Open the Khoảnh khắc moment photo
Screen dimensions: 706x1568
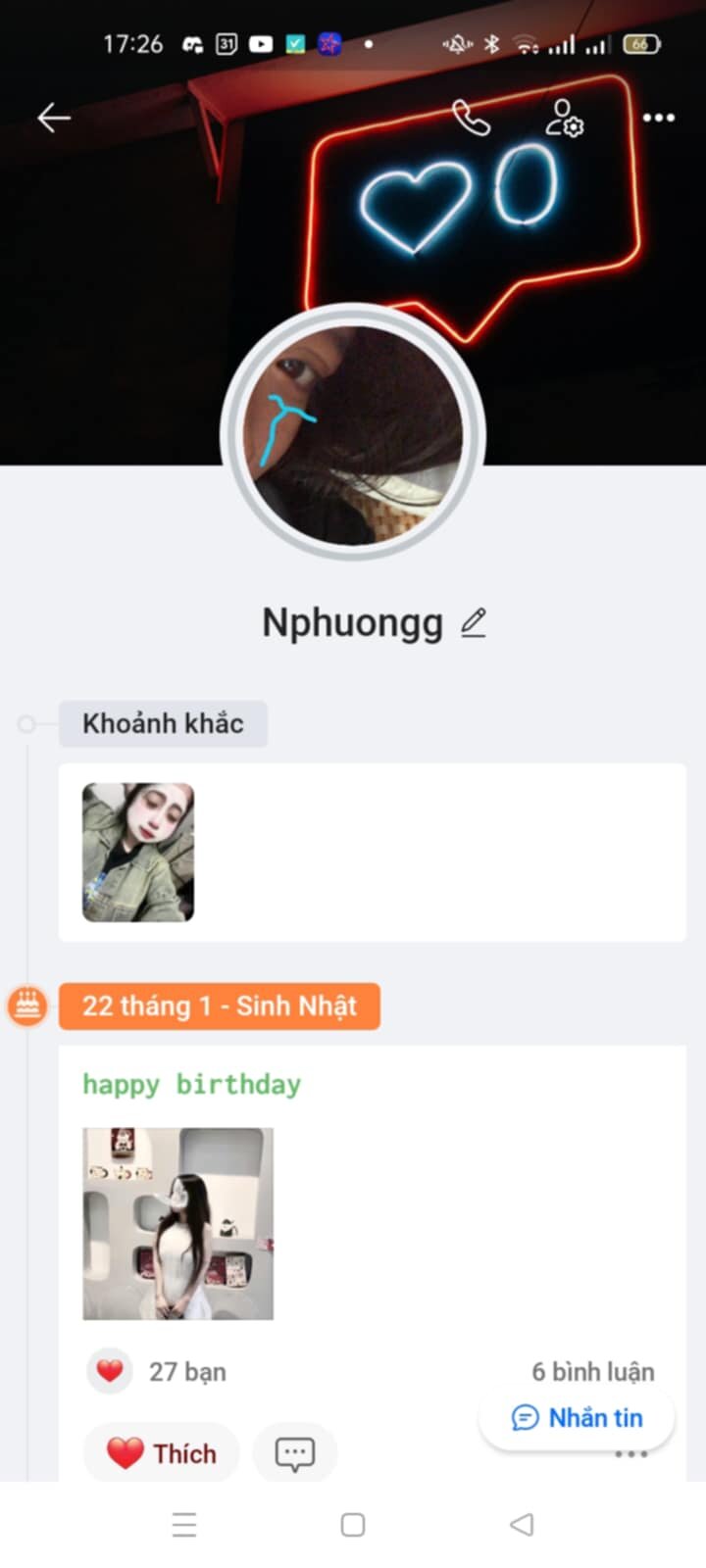138,852
